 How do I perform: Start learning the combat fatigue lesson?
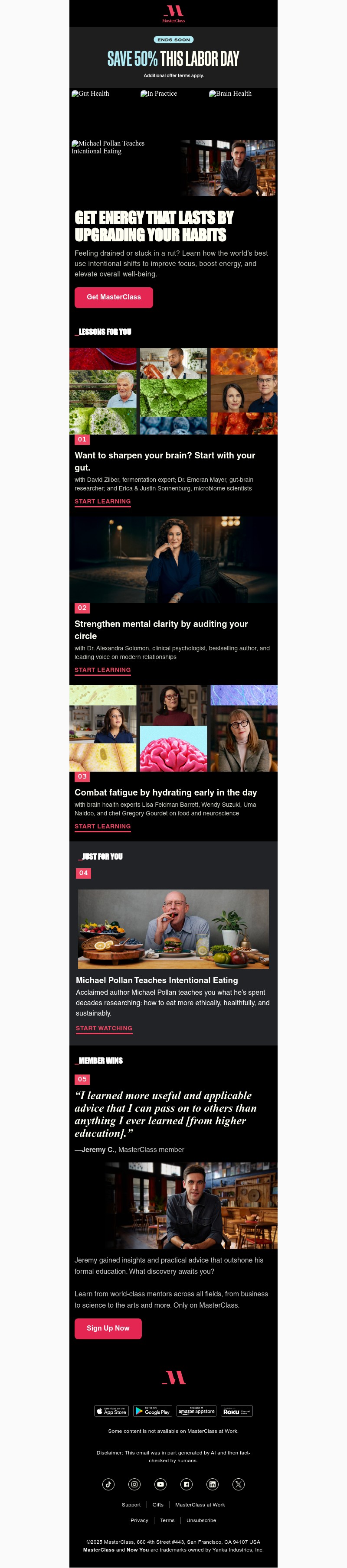click(x=102, y=826)
